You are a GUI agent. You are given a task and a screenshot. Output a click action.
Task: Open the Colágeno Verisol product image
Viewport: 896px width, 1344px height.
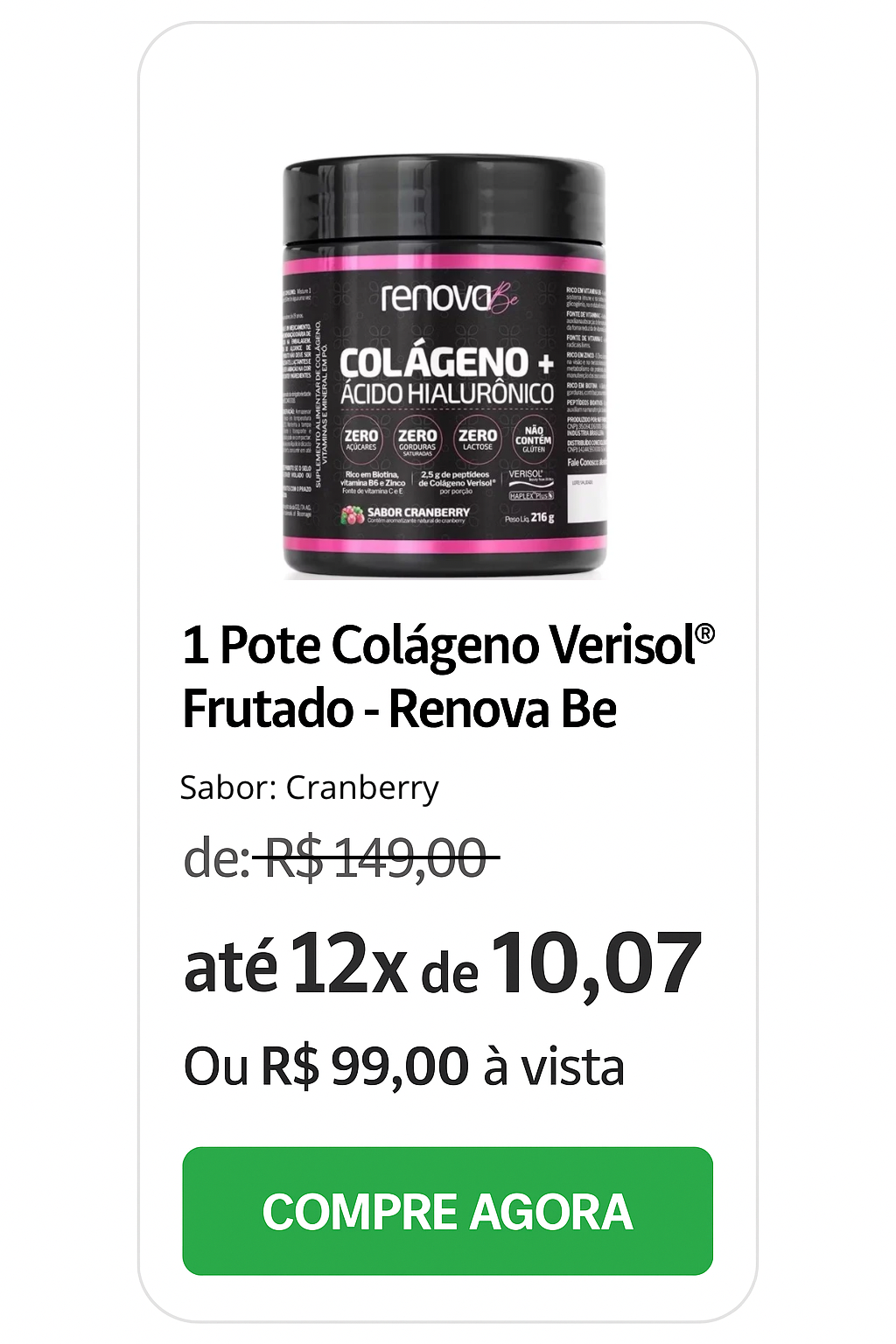click(x=445, y=368)
